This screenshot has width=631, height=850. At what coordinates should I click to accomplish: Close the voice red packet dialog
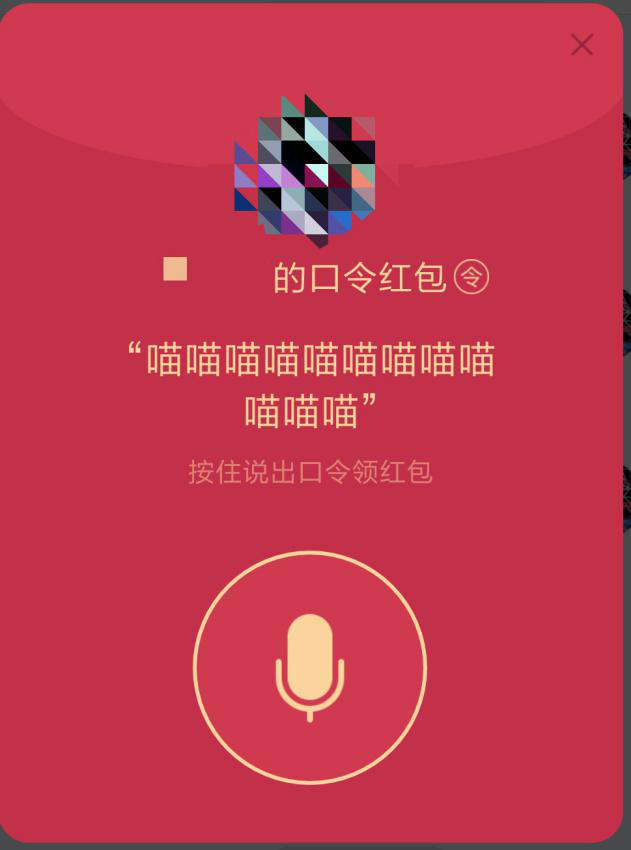[x=581, y=45]
